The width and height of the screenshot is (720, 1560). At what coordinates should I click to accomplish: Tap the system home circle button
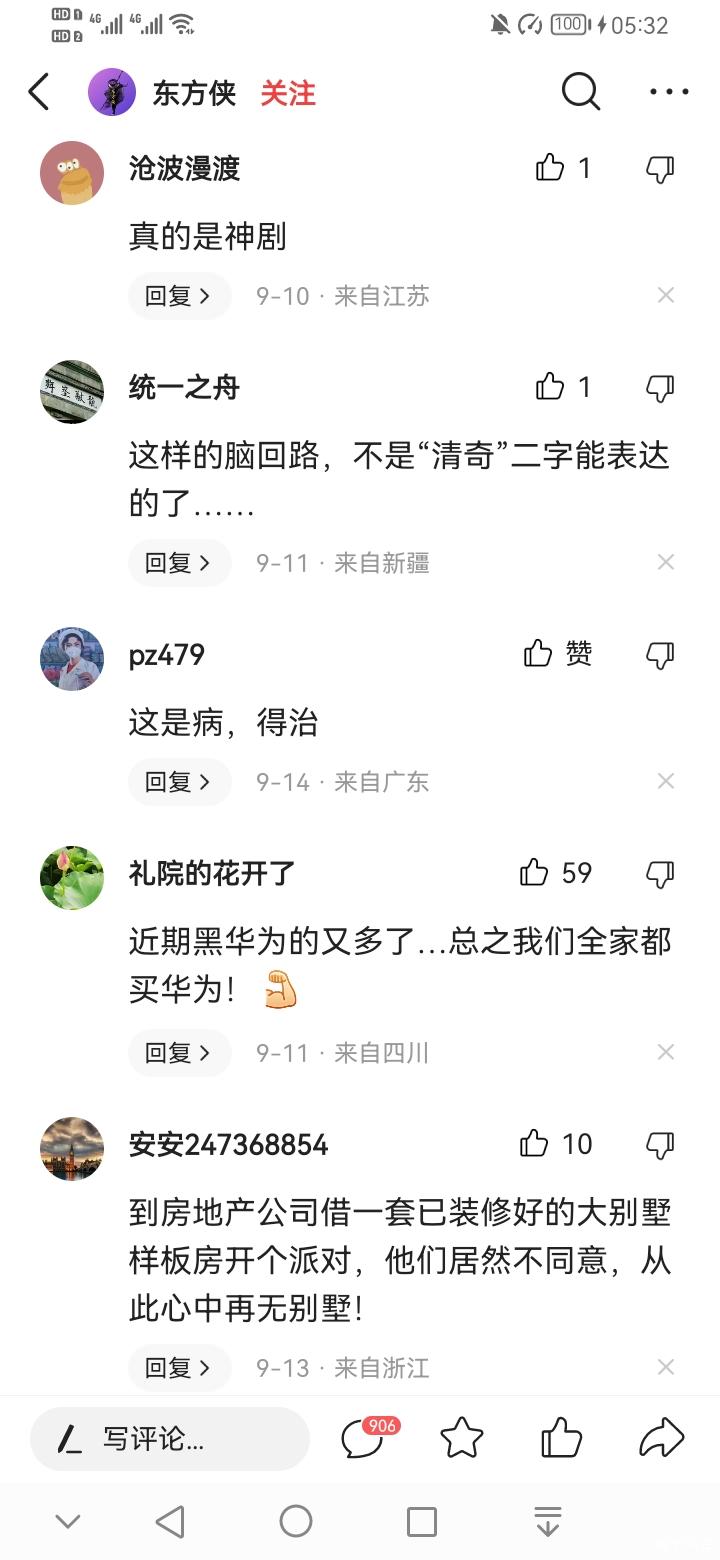pos(296,1521)
